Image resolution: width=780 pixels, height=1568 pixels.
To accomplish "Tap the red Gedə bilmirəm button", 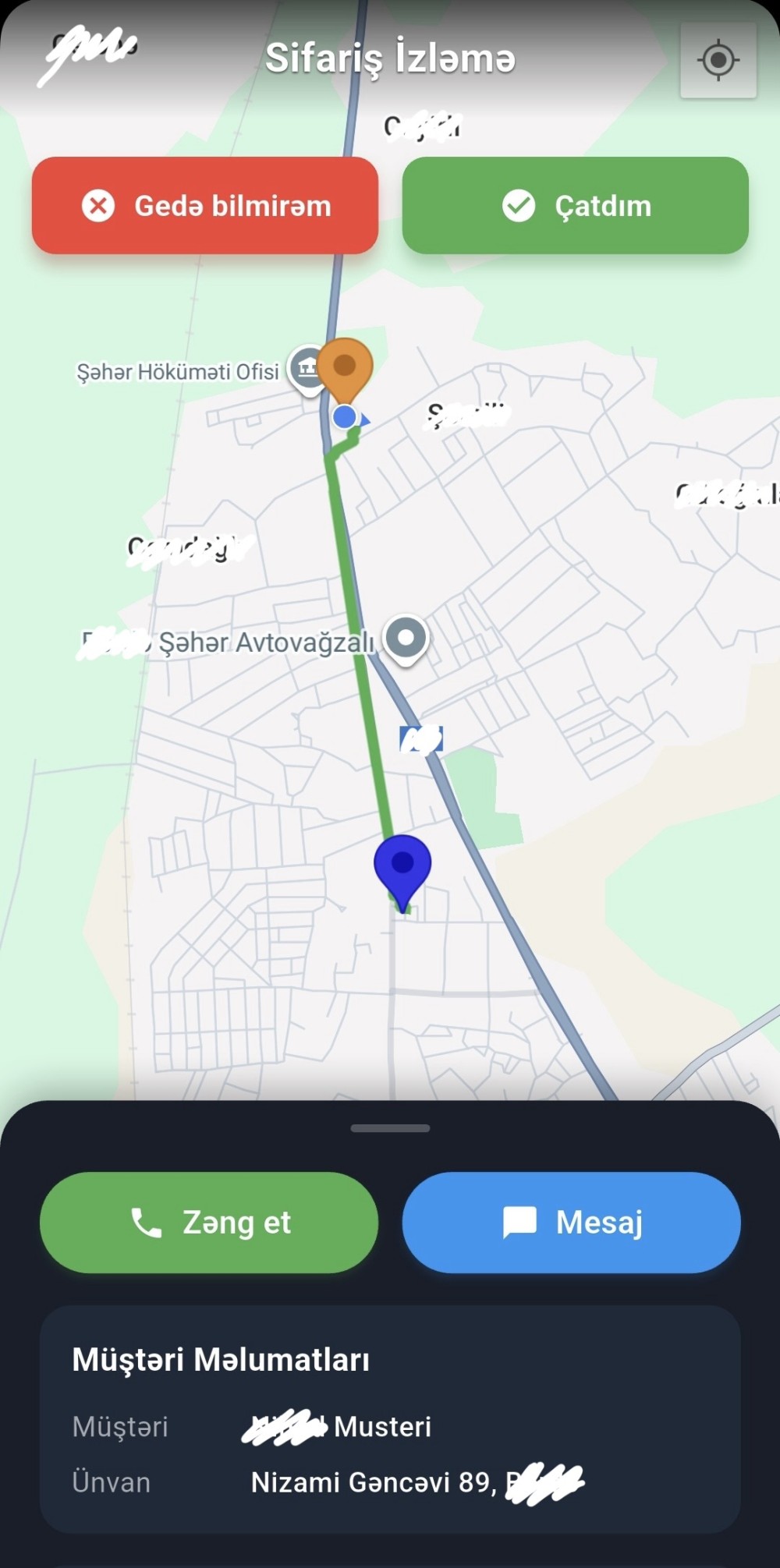I will click(x=205, y=206).
